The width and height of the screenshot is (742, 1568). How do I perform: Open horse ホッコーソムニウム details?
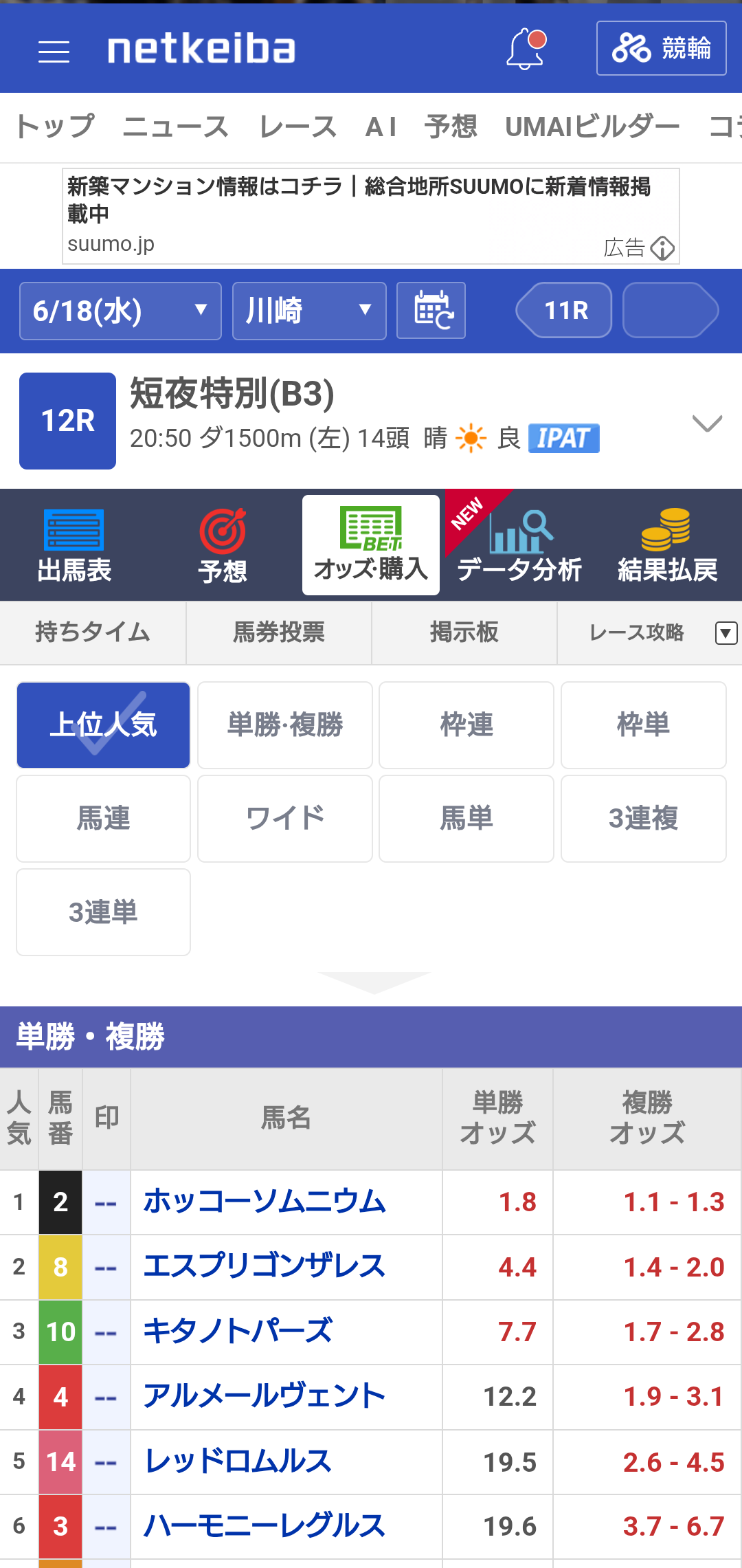click(x=265, y=1202)
